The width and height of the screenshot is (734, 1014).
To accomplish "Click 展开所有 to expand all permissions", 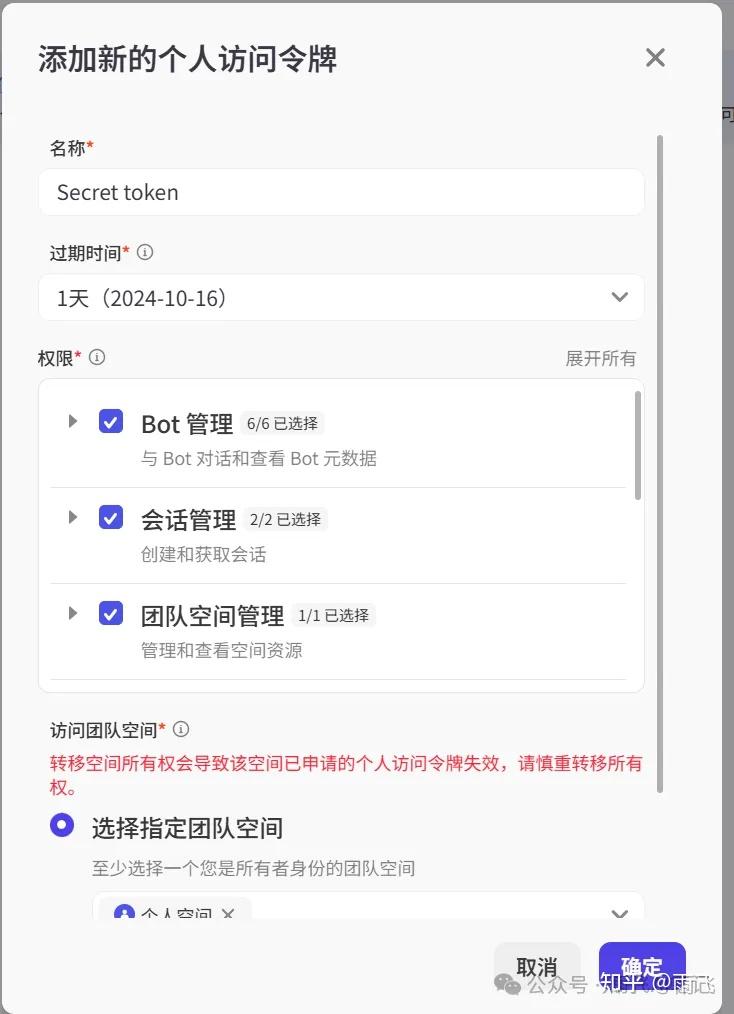I will click(601, 357).
